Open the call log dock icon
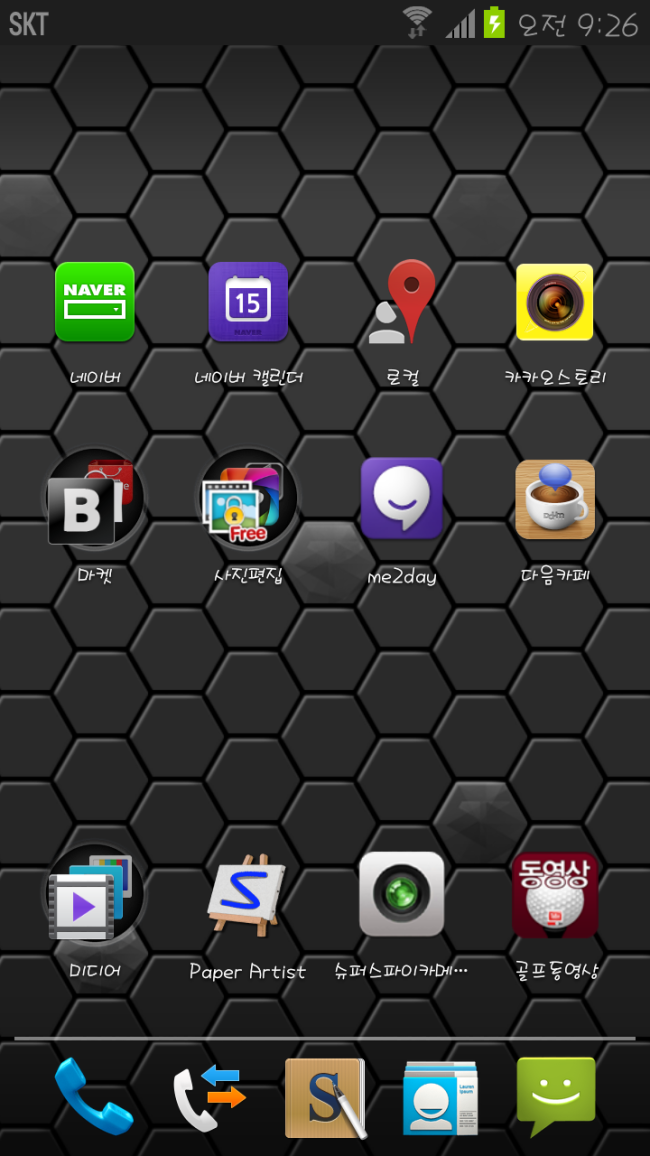The image size is (650, 1156). coord(209,1097)
